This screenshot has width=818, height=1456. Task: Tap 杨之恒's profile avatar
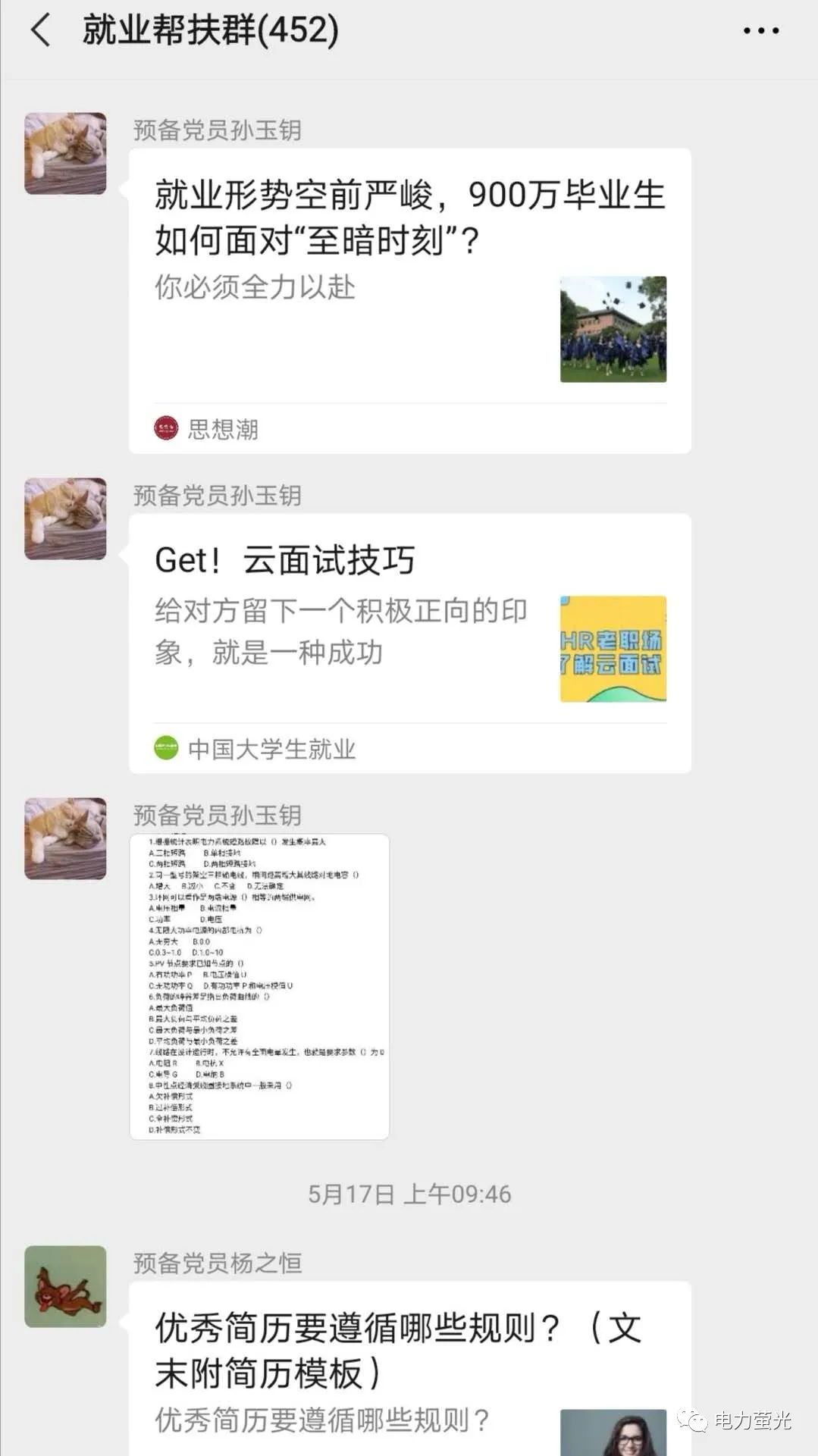[x=65, y=1286]
